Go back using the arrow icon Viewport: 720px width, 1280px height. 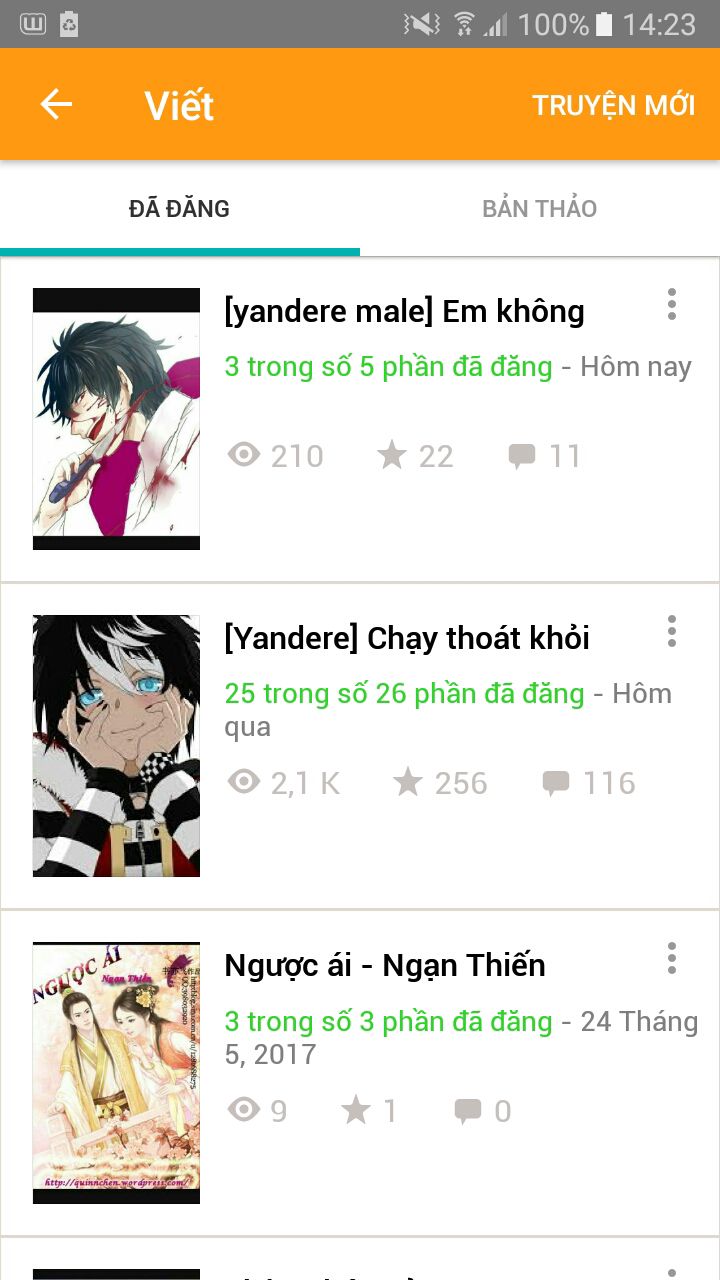pos(56,104)
